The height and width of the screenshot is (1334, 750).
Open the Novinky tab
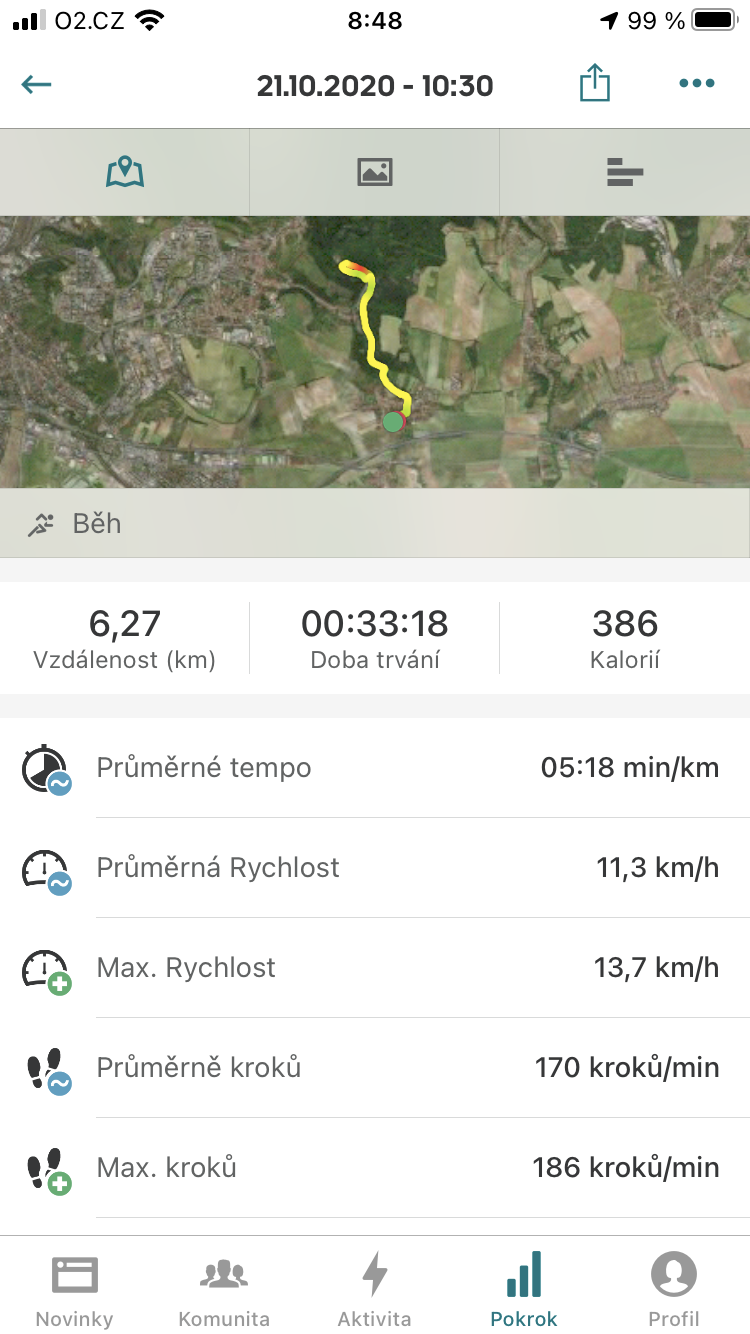point(75,1288)
